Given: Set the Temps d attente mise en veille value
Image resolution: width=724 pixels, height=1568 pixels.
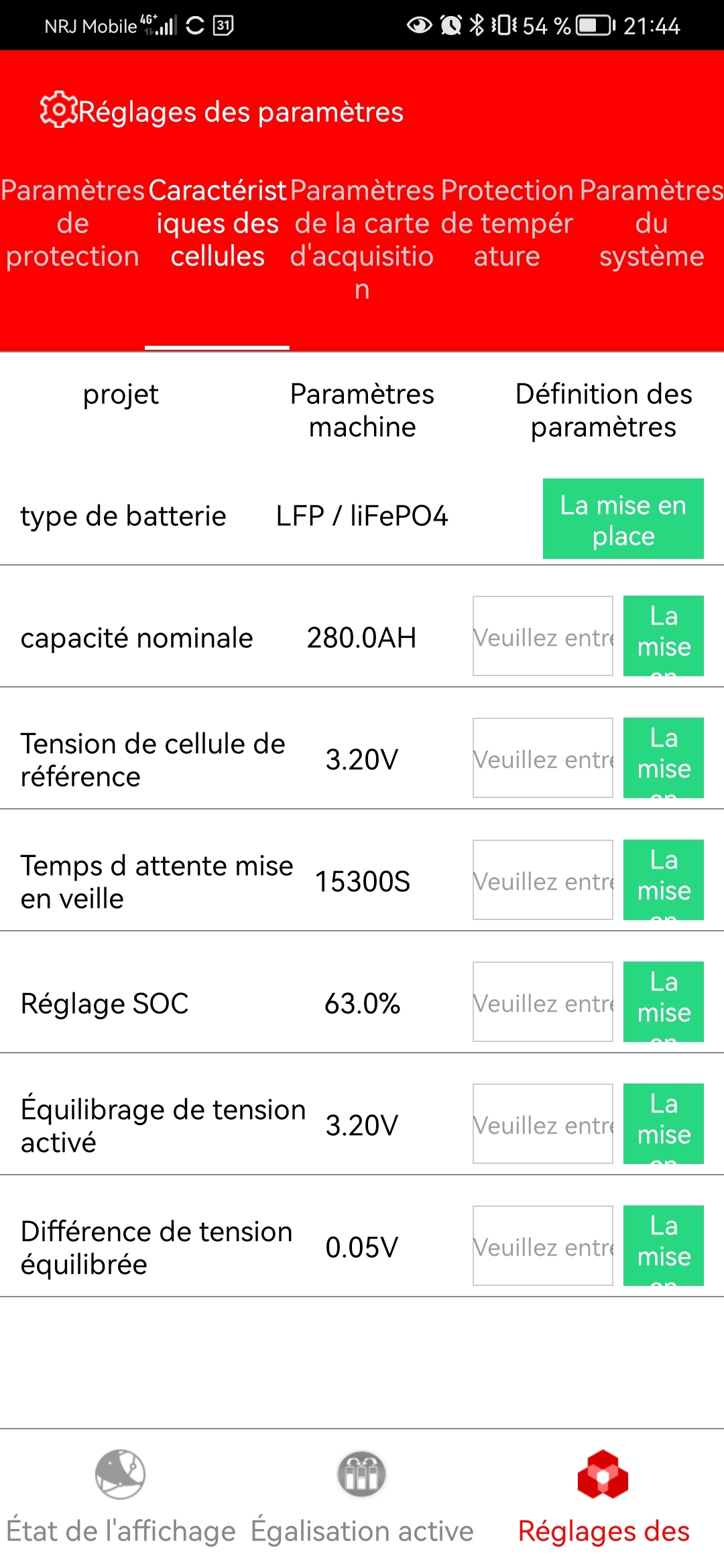Looking at the screenshot, I should [x=663, y=880].
